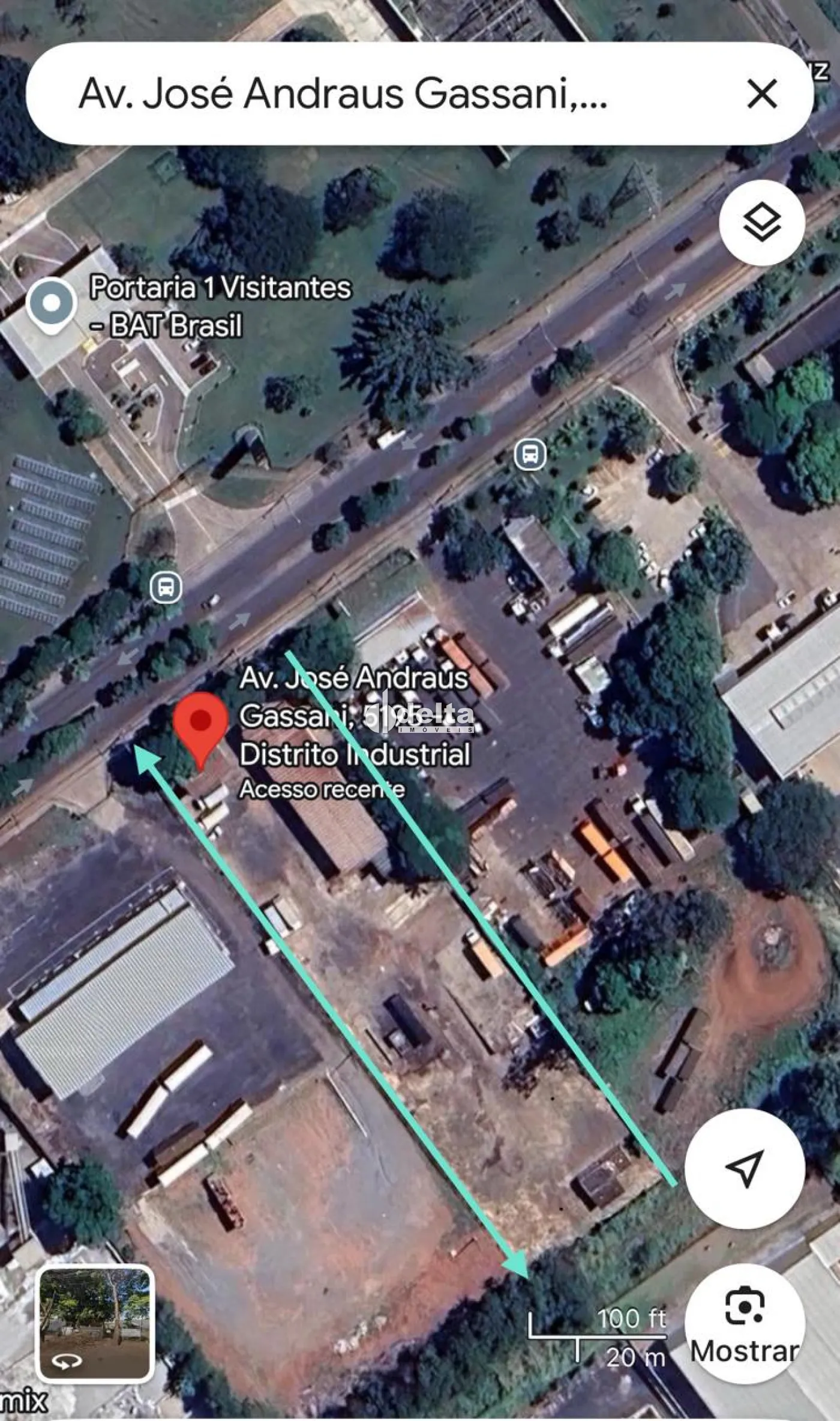
Task: Clear the search with the X button
Action: 761,94
